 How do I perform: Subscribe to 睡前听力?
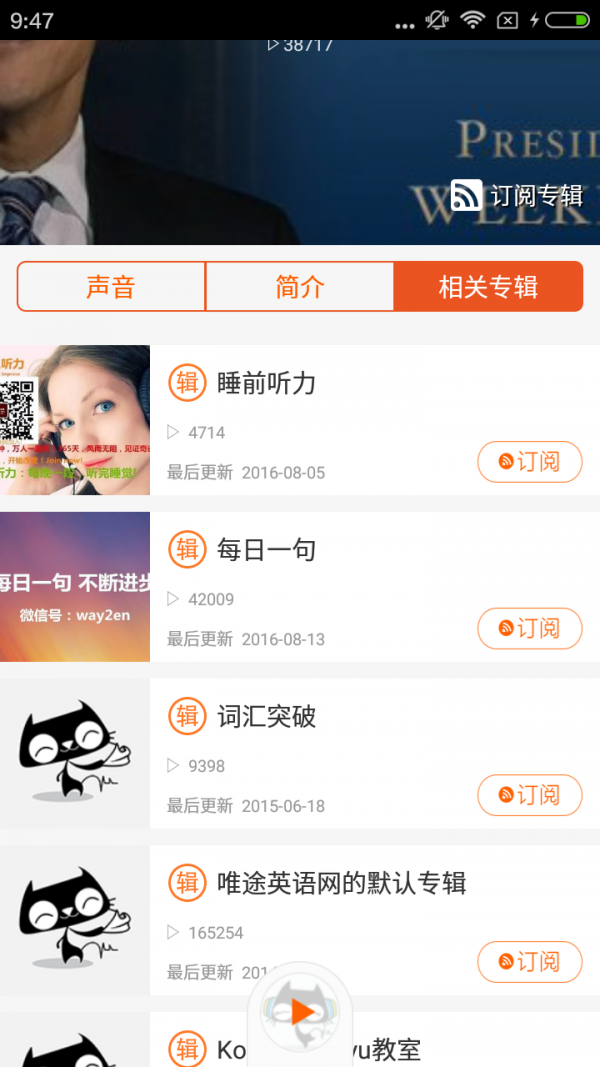pyautogui.click(x=529, y=462)
